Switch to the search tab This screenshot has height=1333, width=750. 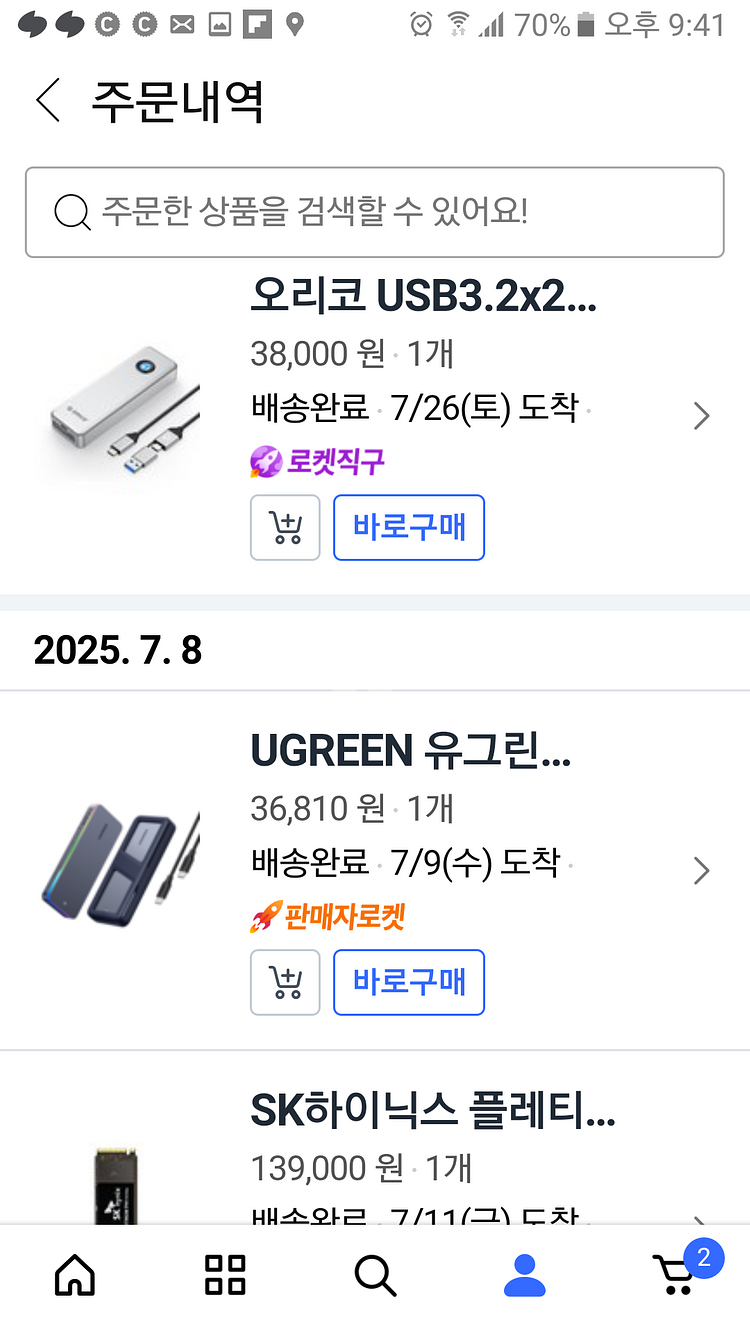point(375,1275)
